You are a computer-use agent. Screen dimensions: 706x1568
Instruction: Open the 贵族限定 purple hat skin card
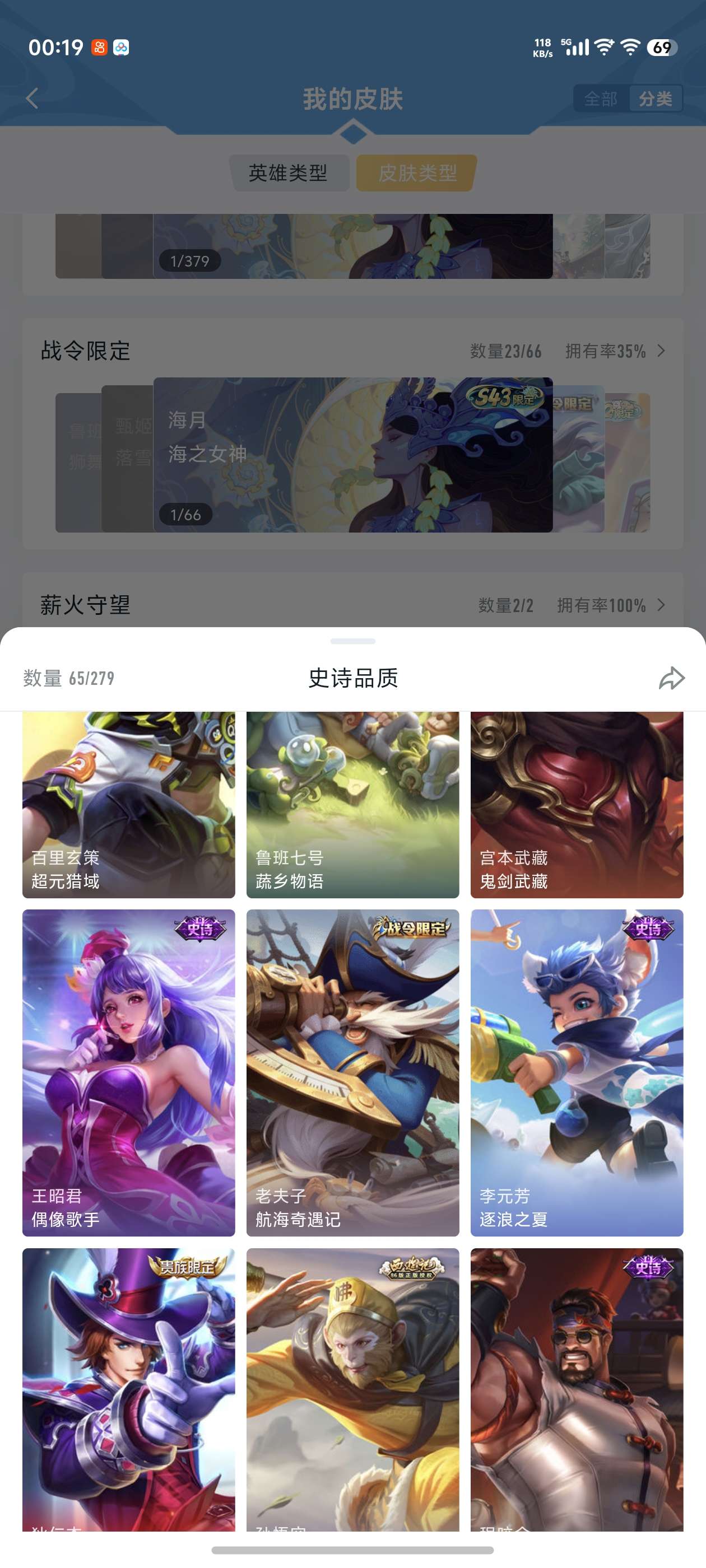(128, 1390)
